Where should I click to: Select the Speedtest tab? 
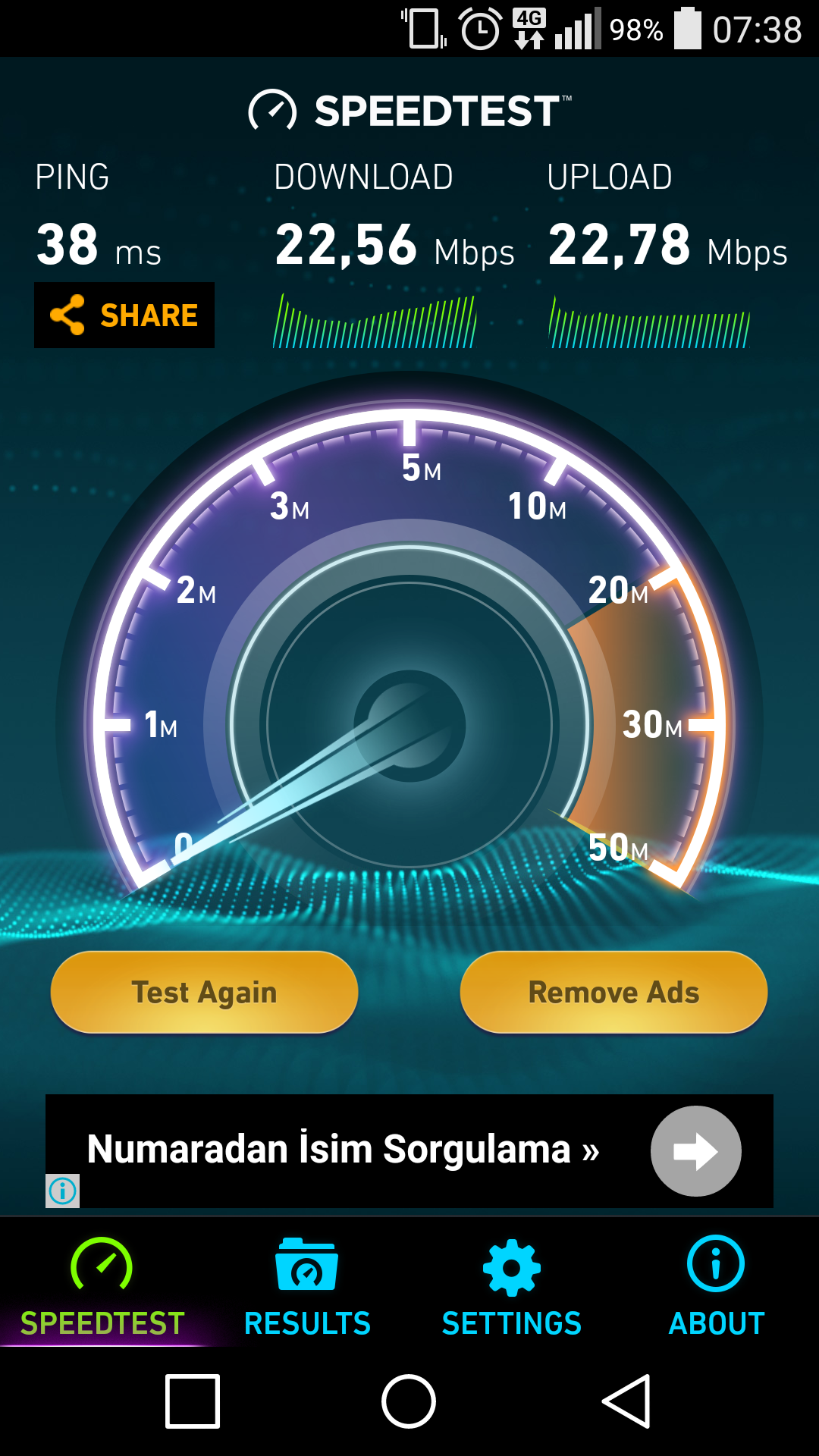pyautogui.click(x=102, y=1287)
